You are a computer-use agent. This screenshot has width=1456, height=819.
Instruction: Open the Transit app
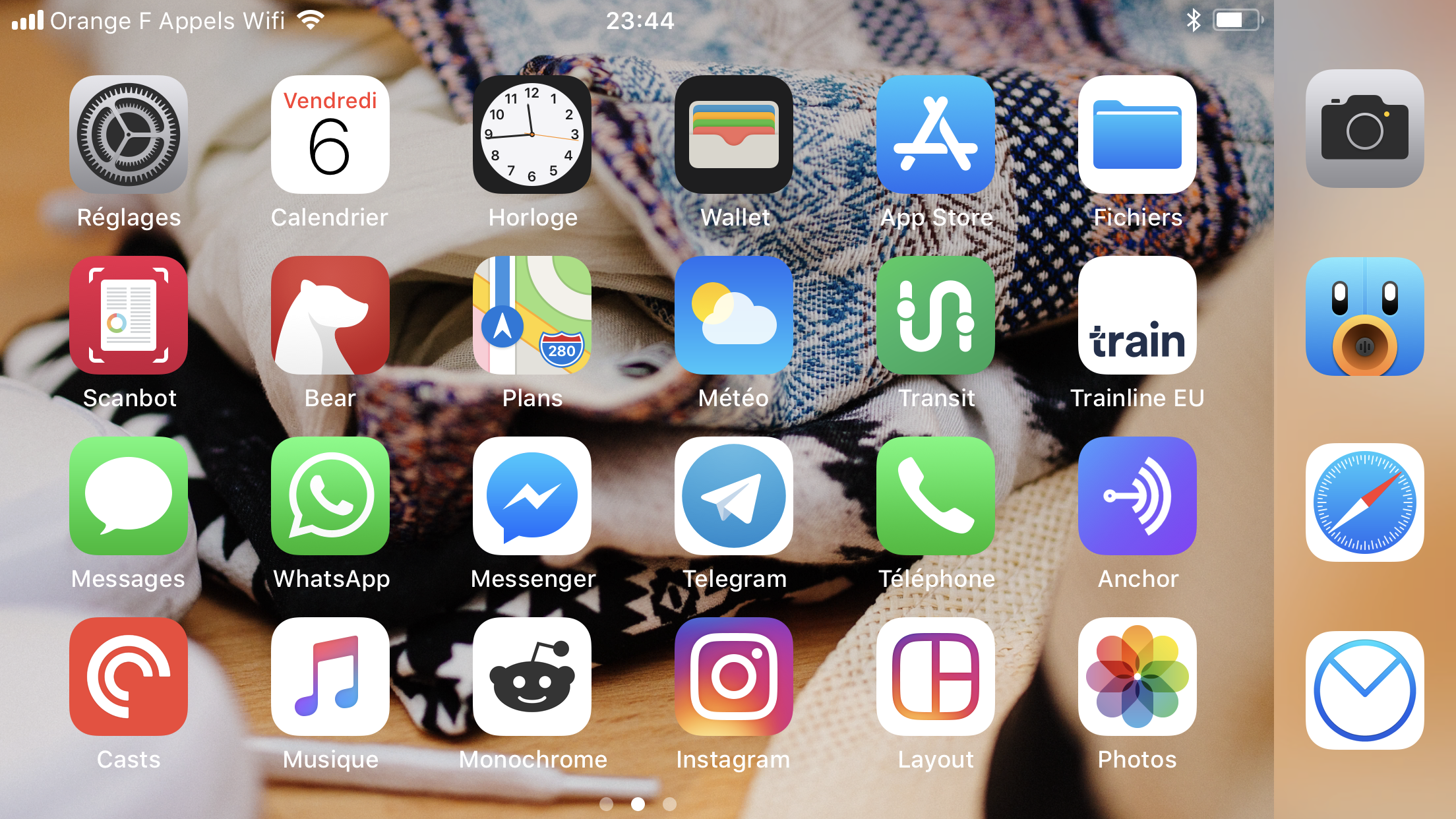point(935,315)
